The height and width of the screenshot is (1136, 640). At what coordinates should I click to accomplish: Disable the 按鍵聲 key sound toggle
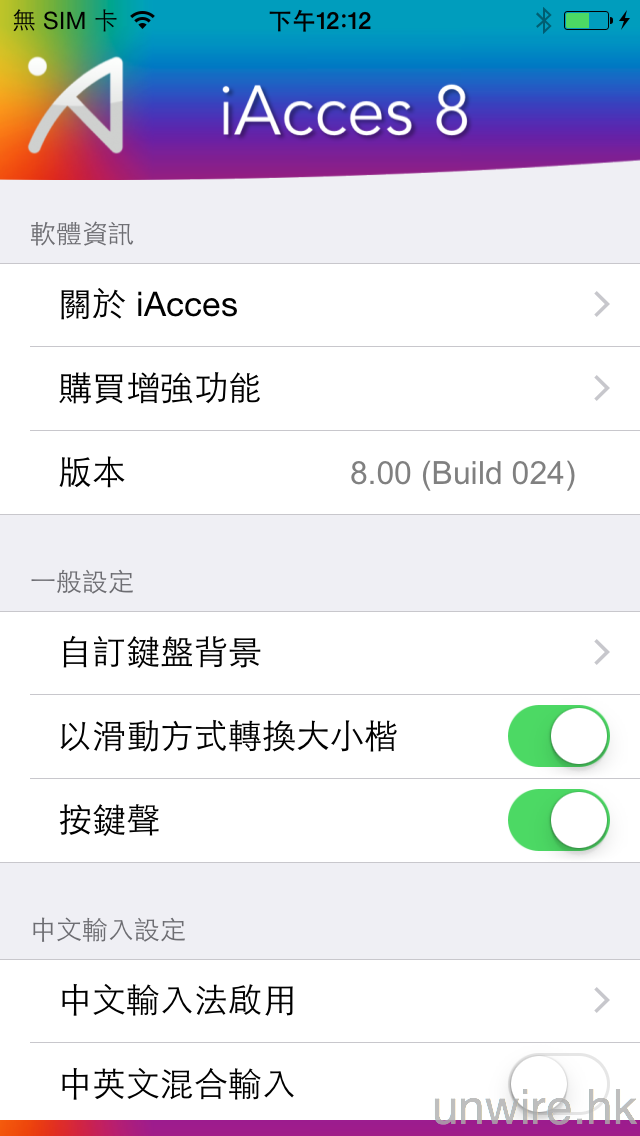click(x=558, y=821)
